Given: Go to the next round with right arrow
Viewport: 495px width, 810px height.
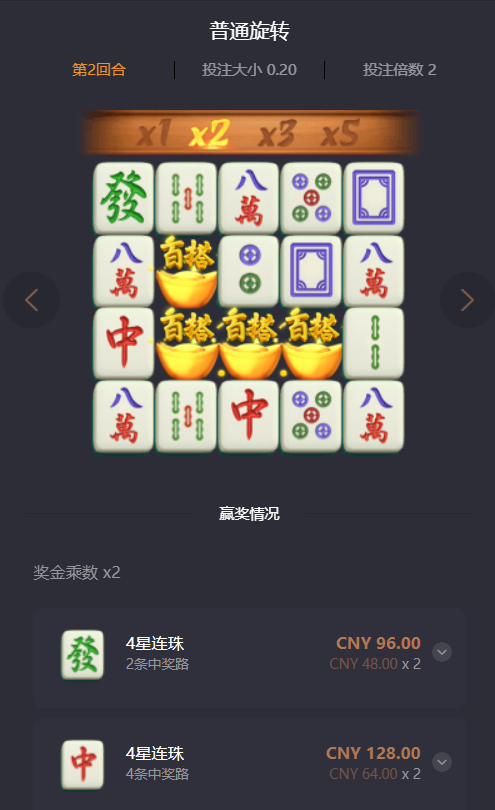Looking at the screenshot, I should [x=467, y=300].
